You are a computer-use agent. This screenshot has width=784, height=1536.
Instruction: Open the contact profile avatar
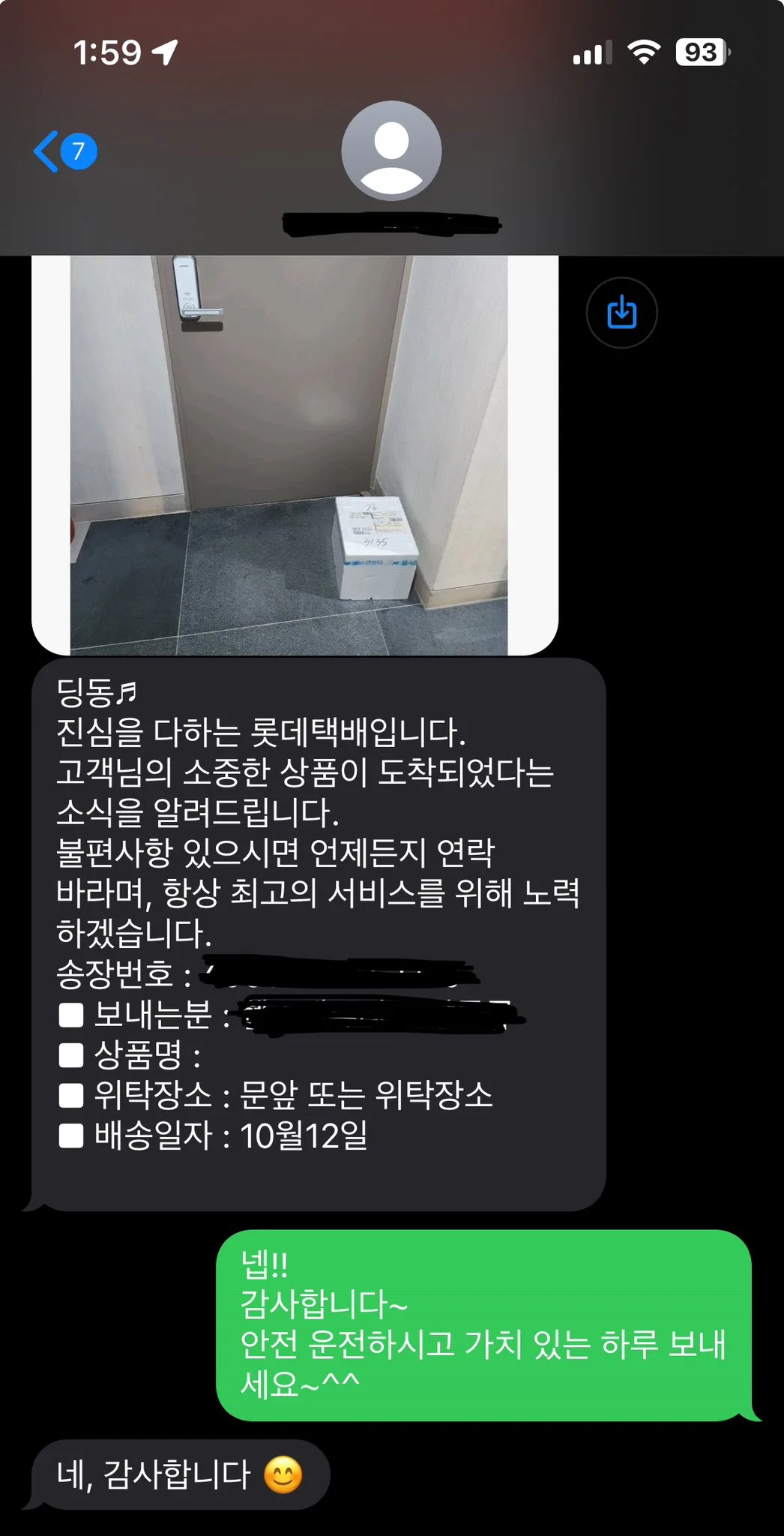pyautogui.click(x=391, y=151)
